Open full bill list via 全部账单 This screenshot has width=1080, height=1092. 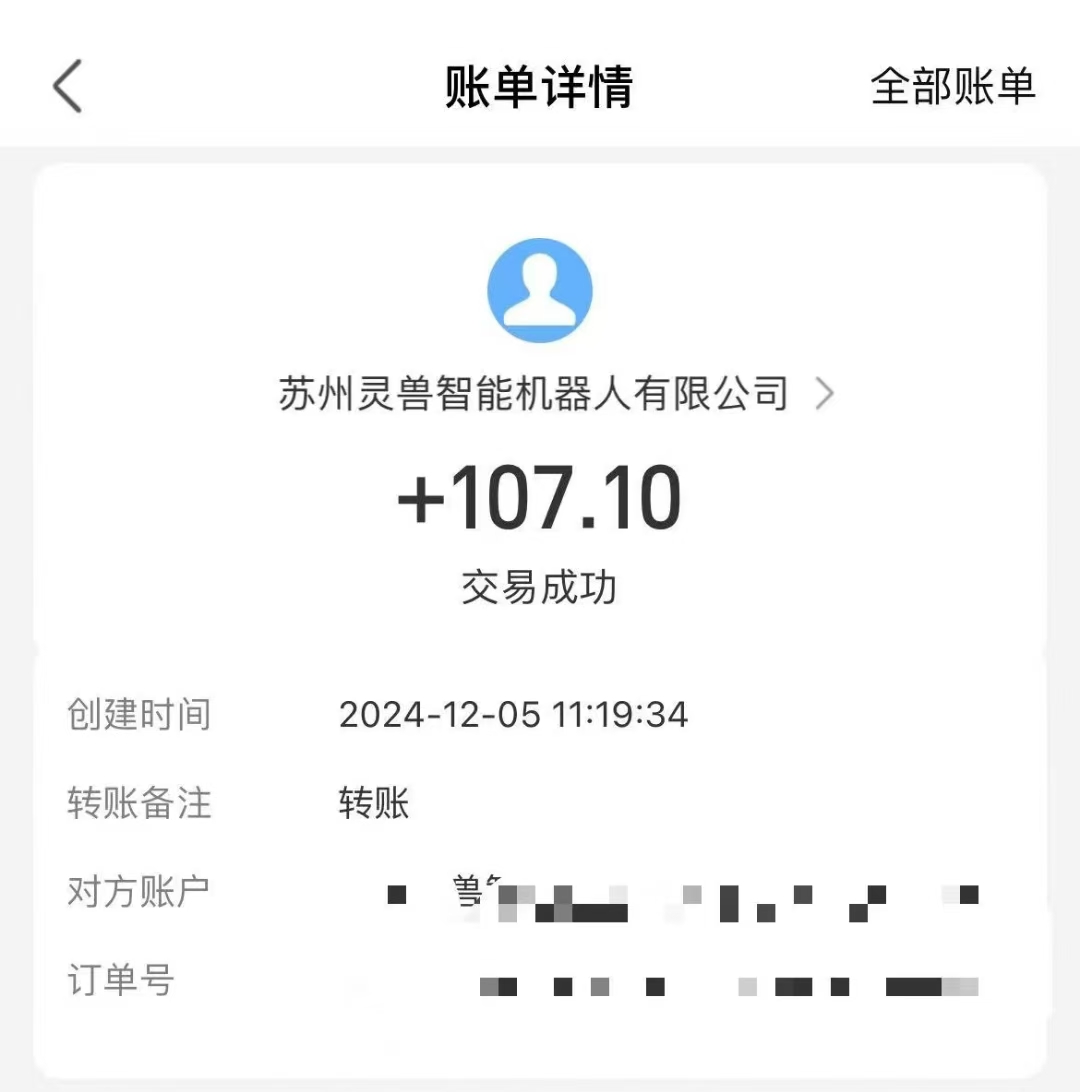[x=953, y=90]
